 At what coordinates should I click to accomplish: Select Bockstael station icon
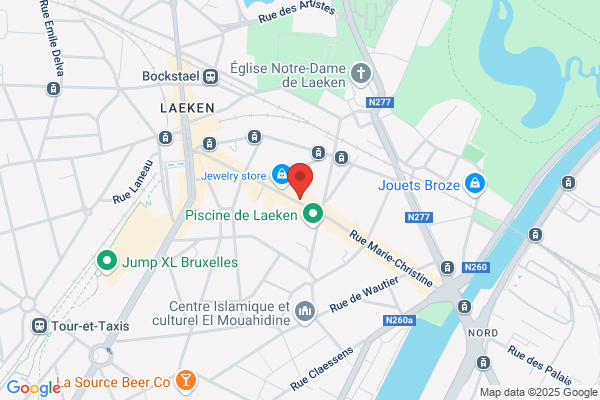pos(210,77)
